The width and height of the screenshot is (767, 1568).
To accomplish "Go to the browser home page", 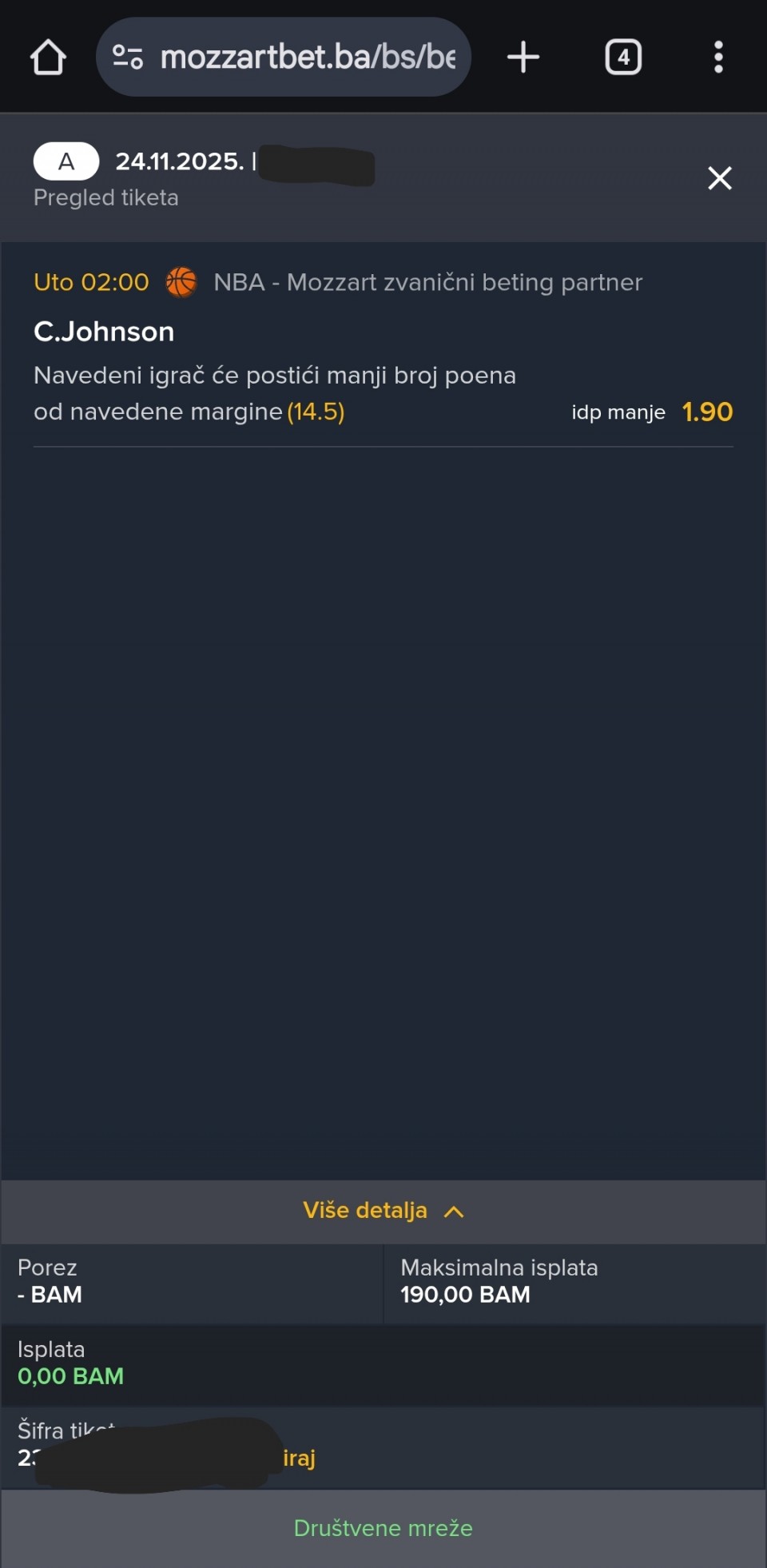I will [48, 58].
